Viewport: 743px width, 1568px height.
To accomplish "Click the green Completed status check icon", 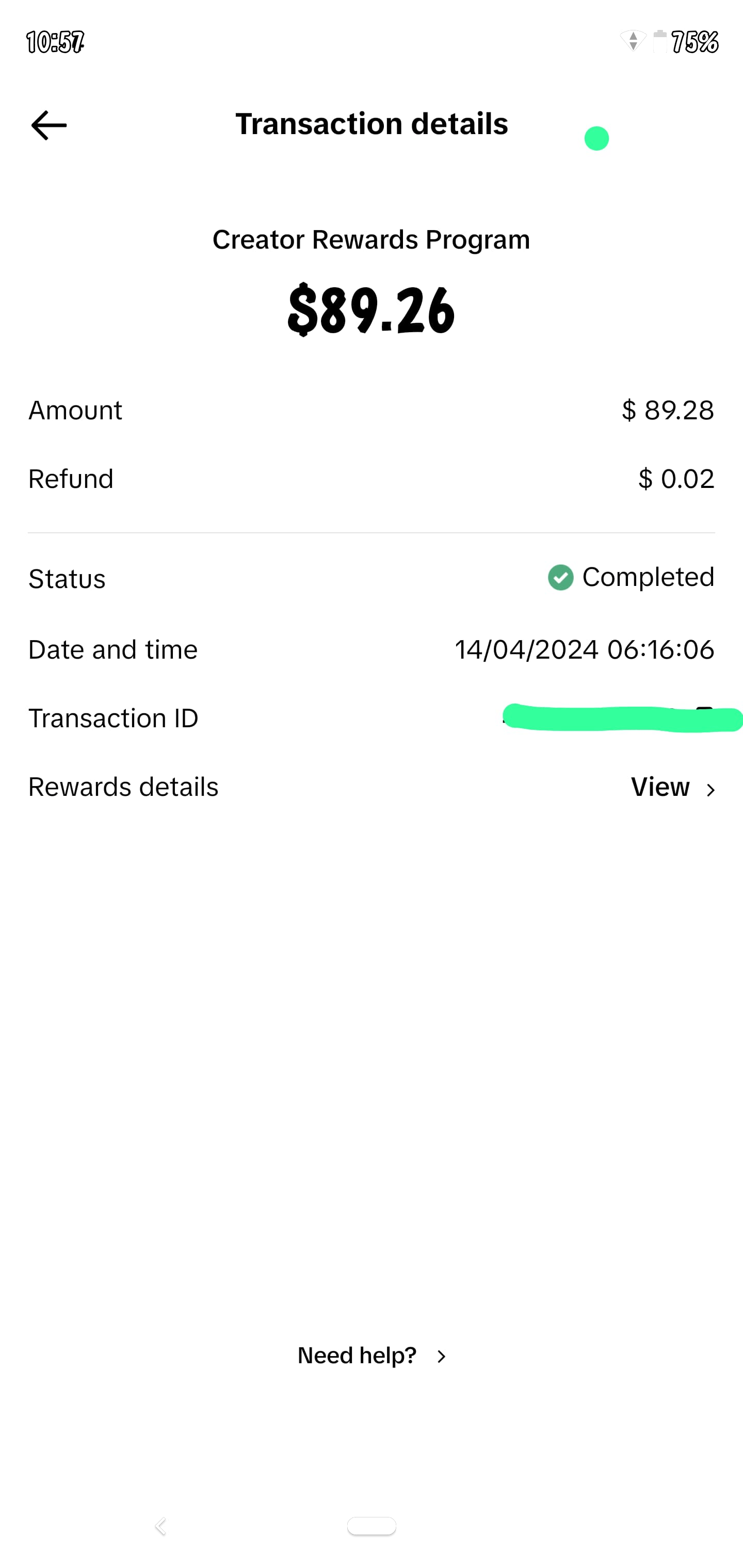I will click(561, 578).
